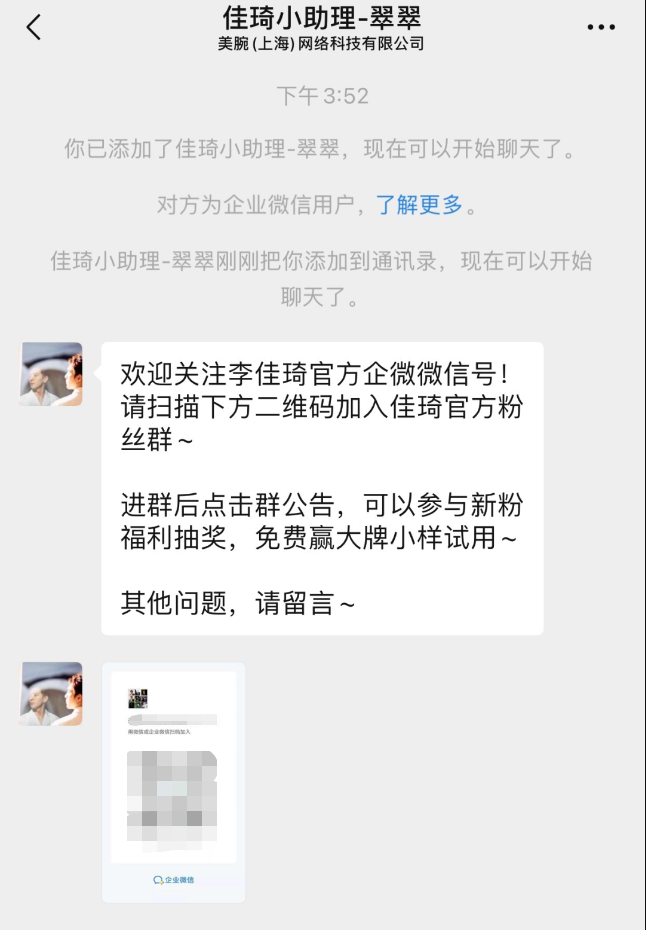Open the QR code image message

pos(173,781)
